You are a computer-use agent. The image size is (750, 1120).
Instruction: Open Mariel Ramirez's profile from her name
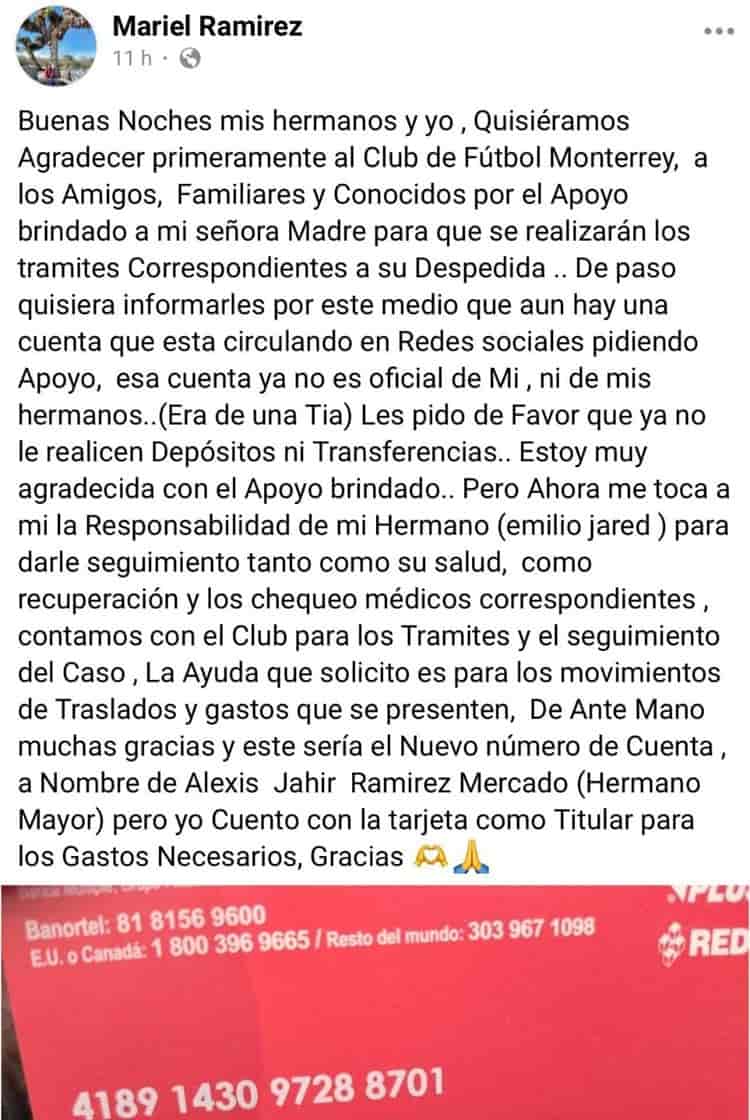(x=207, y=26)
